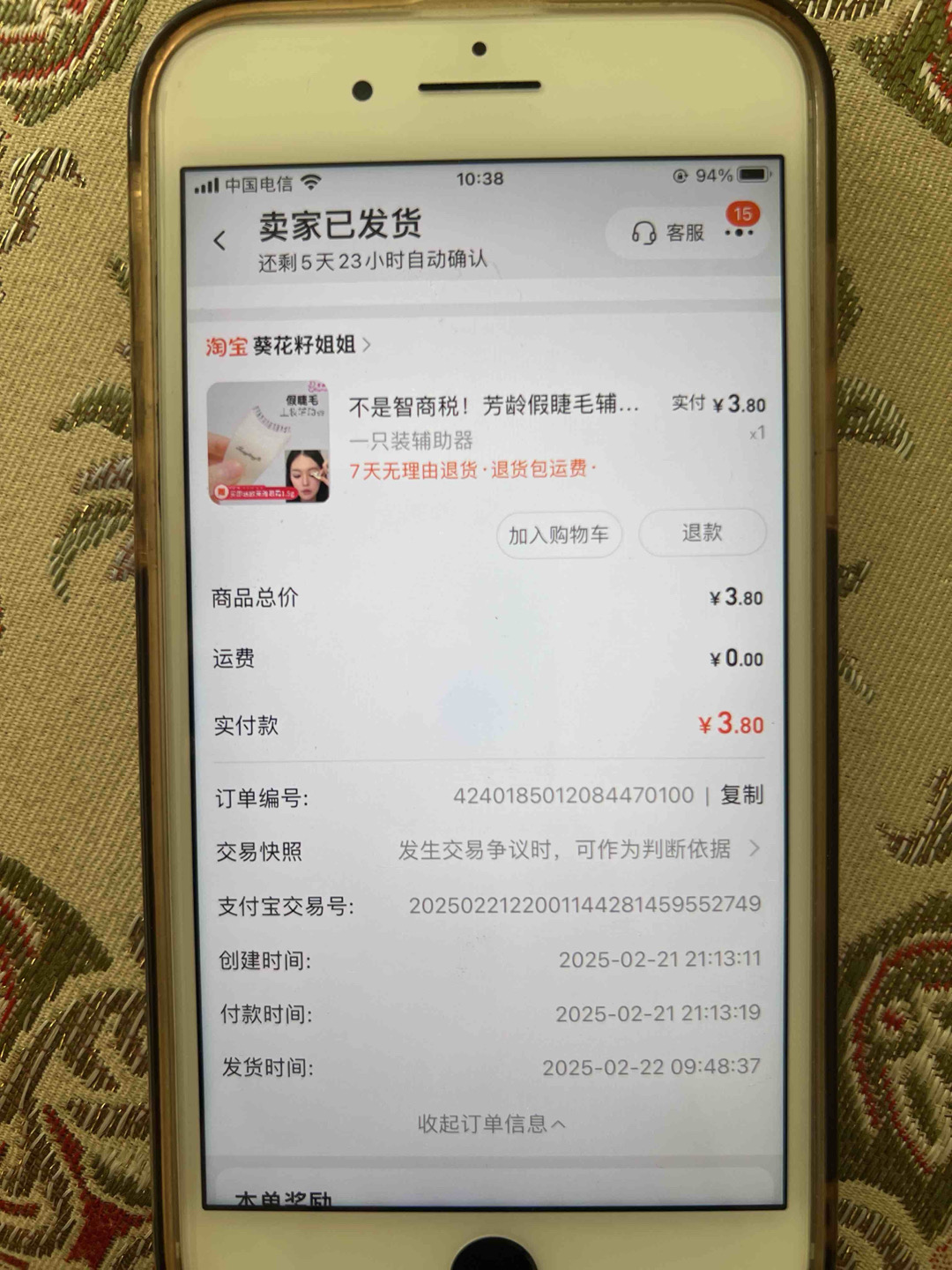The image size is (952, 1270).
Task: Tap 加入购物车 button
Action: 559,534
